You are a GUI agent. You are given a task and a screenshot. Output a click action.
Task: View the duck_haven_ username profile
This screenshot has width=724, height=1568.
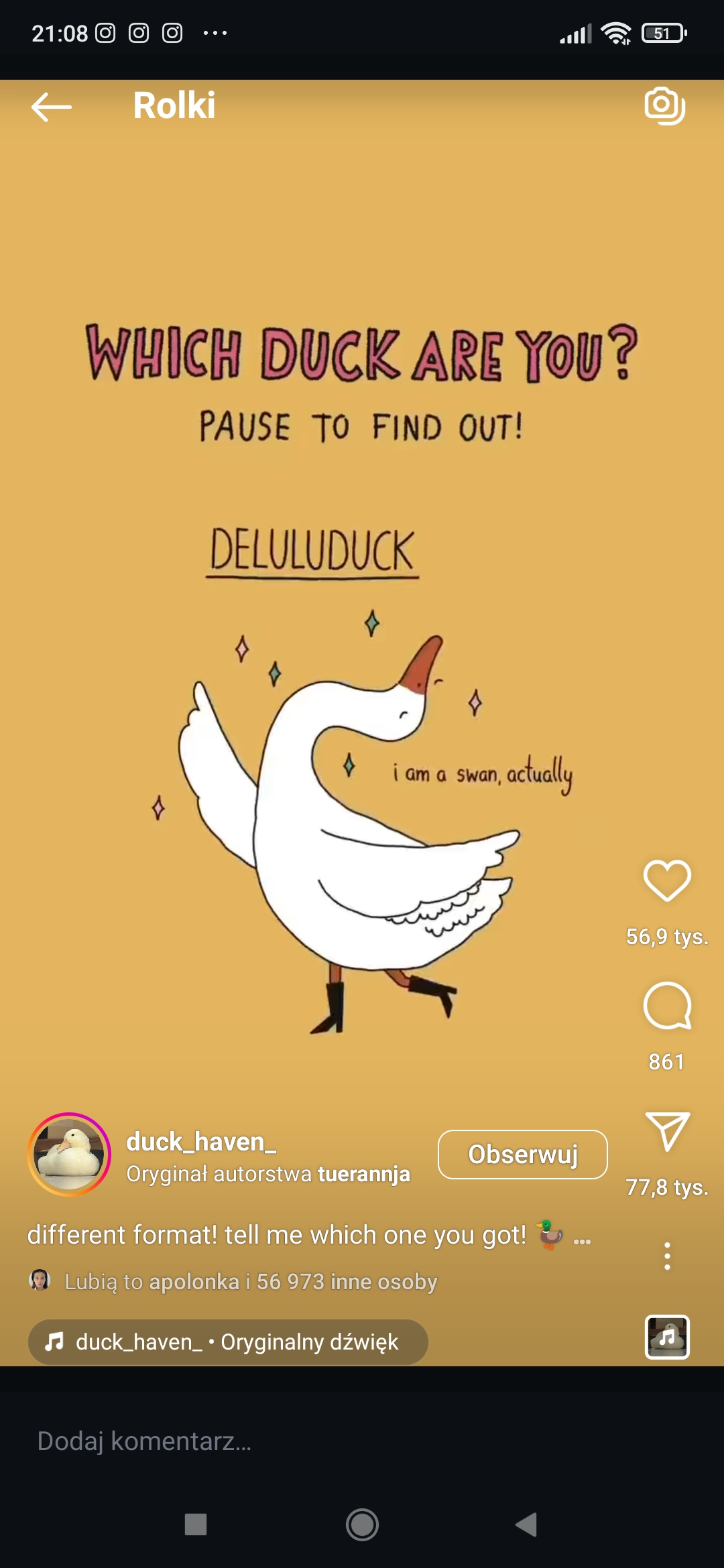[x=201, y=1141]
